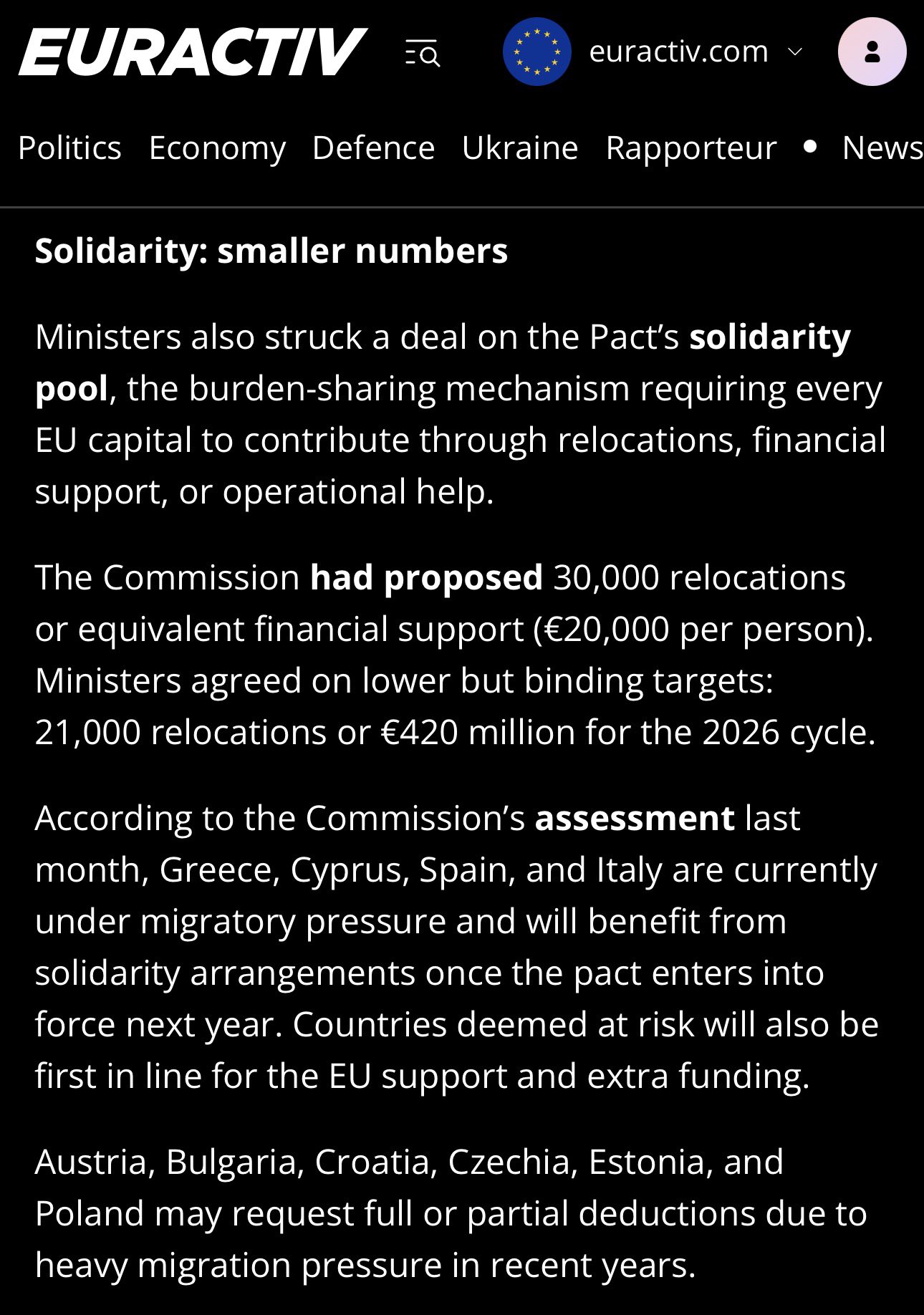
Task: Open the user profile icon
Action: tap(872, 52)
